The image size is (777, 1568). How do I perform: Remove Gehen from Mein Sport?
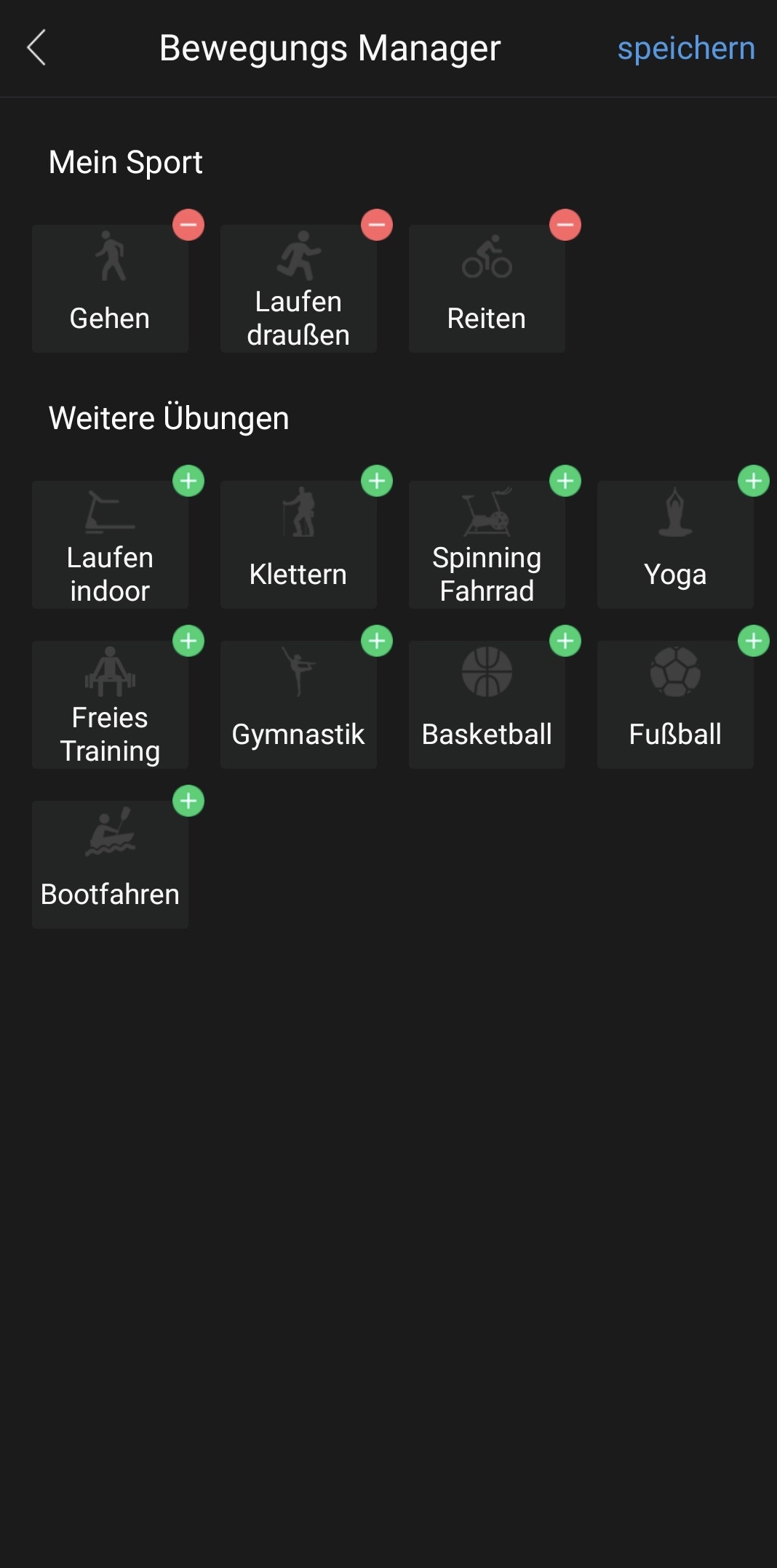(x=188, y=225)
